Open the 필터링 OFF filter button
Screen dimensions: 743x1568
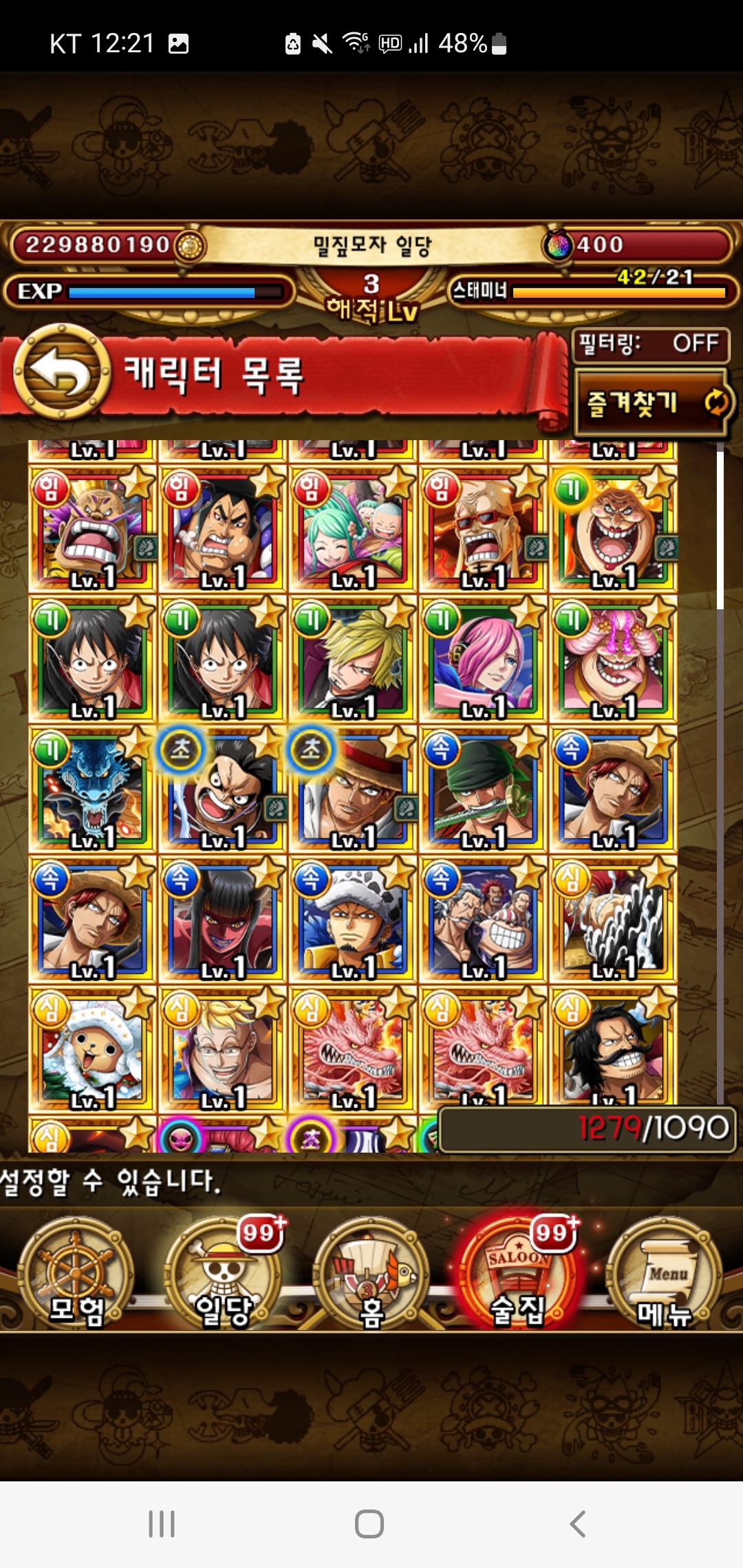point(649,344)
